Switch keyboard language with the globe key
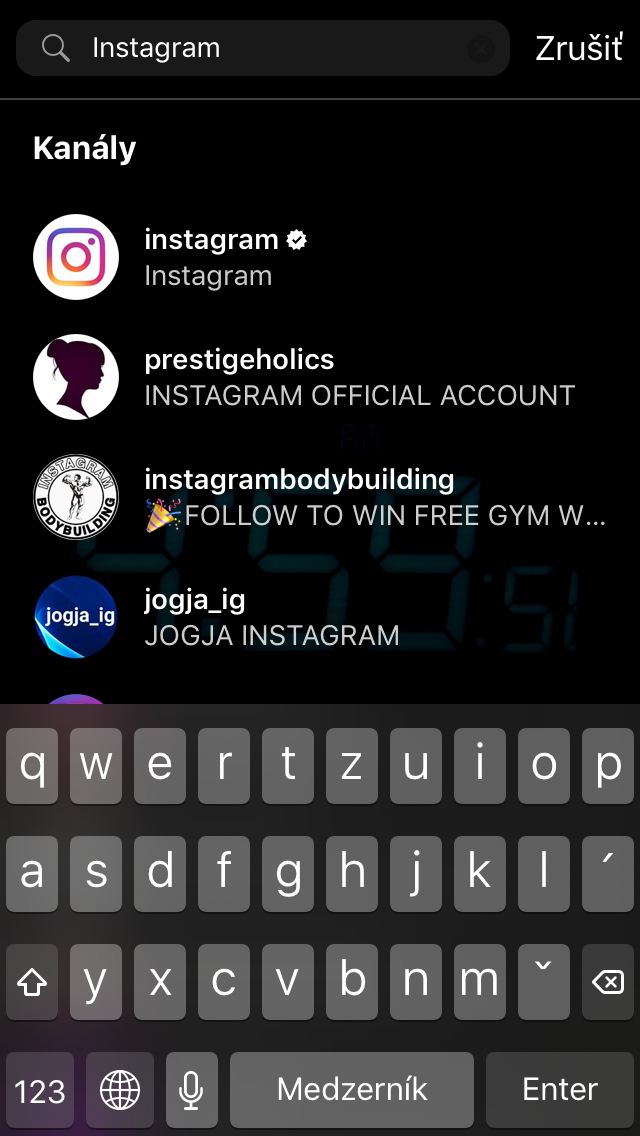The image size is (640, 1136). [120, 1090]
